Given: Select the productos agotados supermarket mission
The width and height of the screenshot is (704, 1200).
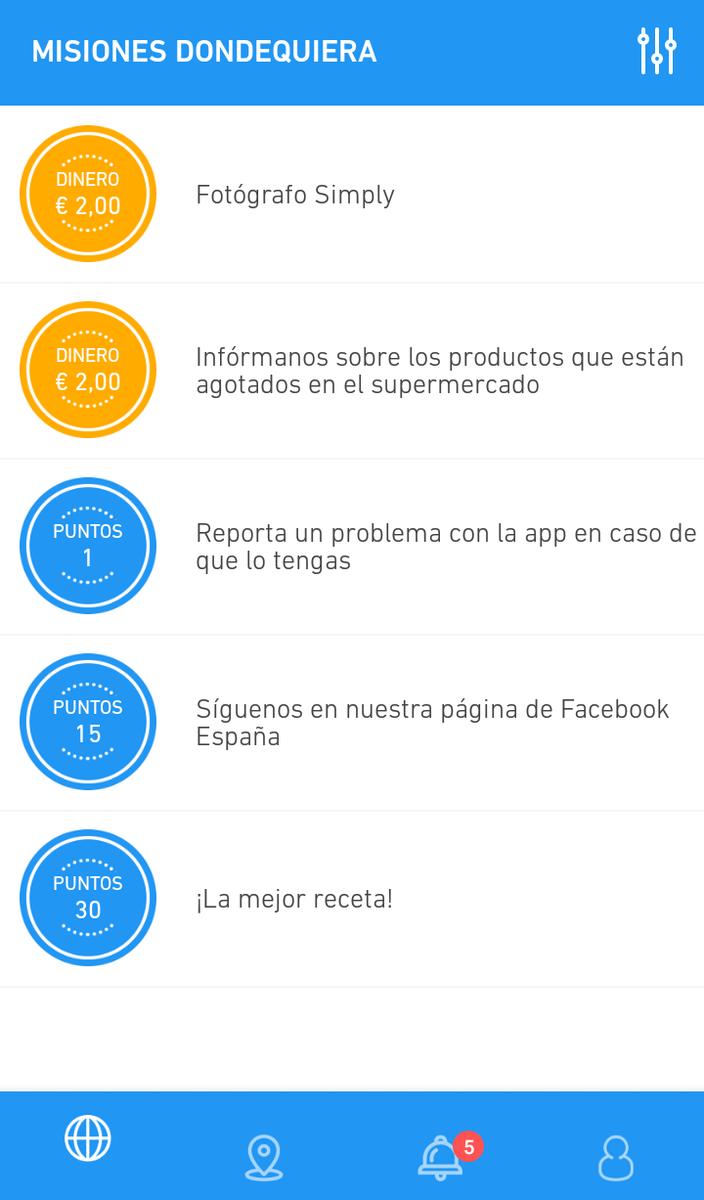Looking at the screenshot, I should pyautogui.click(x=440, y=371).
